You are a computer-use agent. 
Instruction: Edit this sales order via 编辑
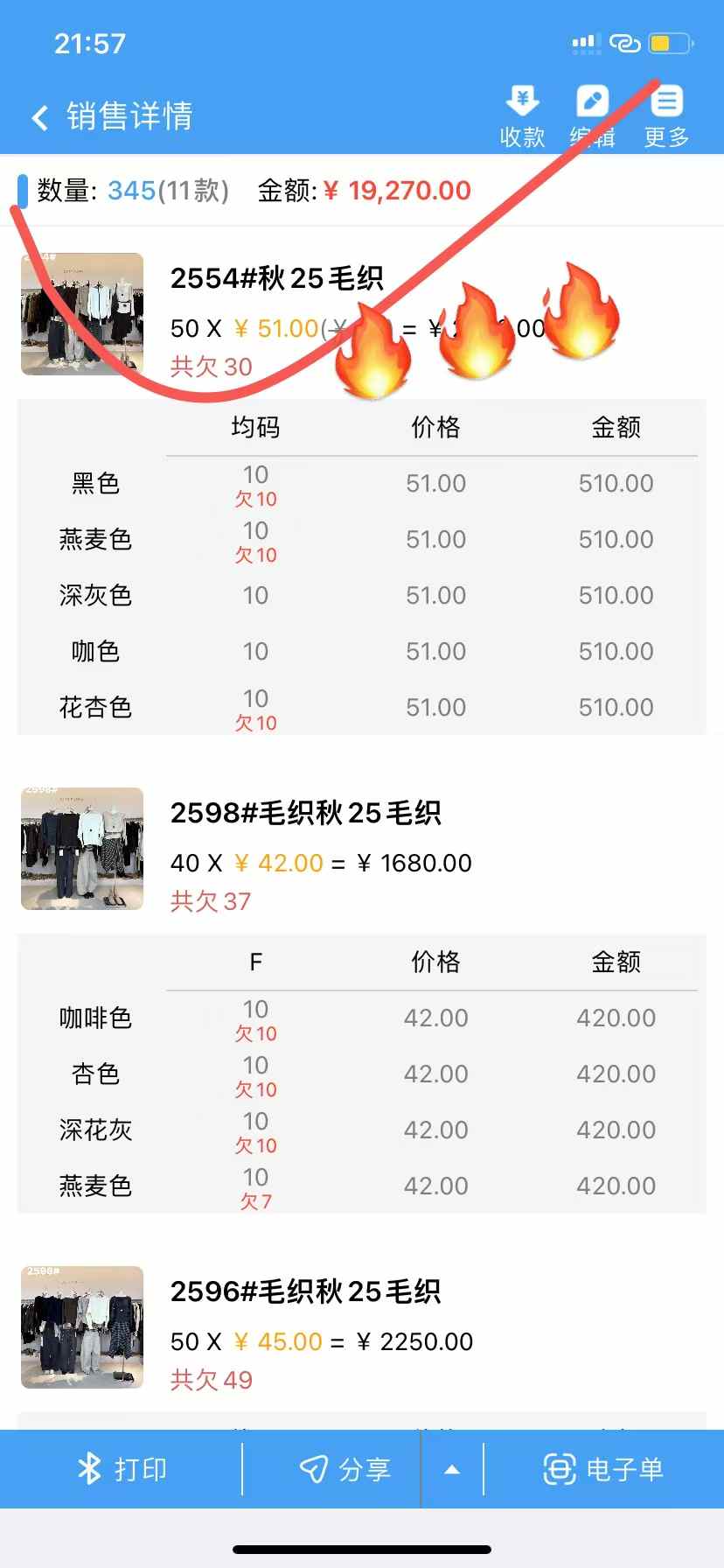[x=592, y=117]
